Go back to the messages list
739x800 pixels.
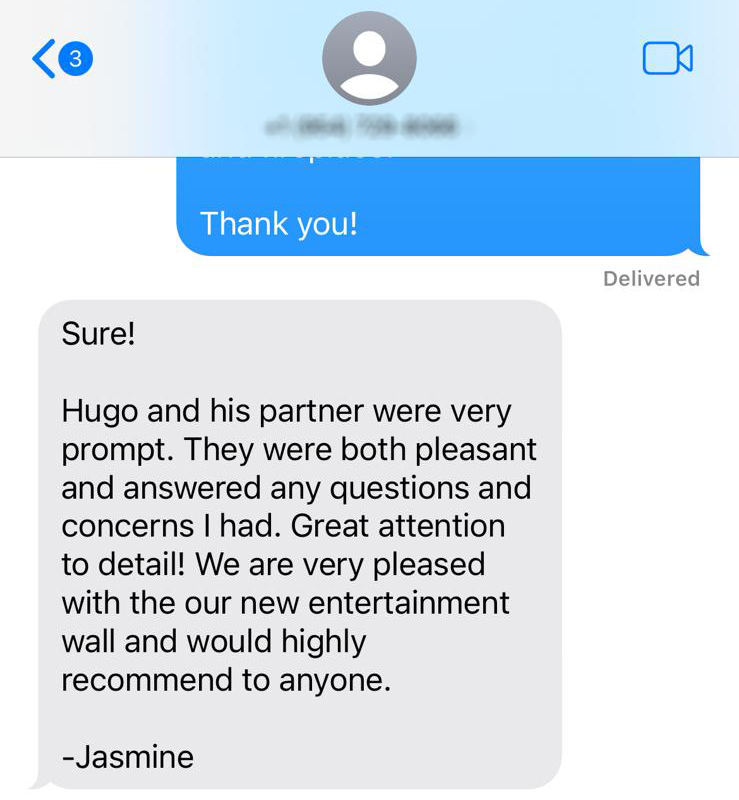[x=58, y=59]
